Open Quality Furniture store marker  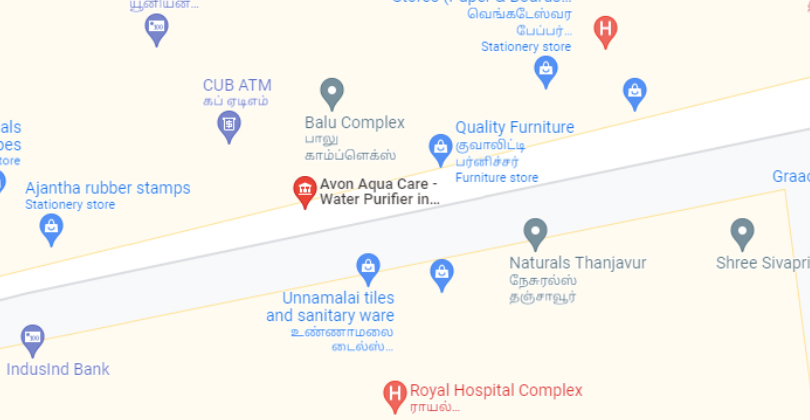440,149
